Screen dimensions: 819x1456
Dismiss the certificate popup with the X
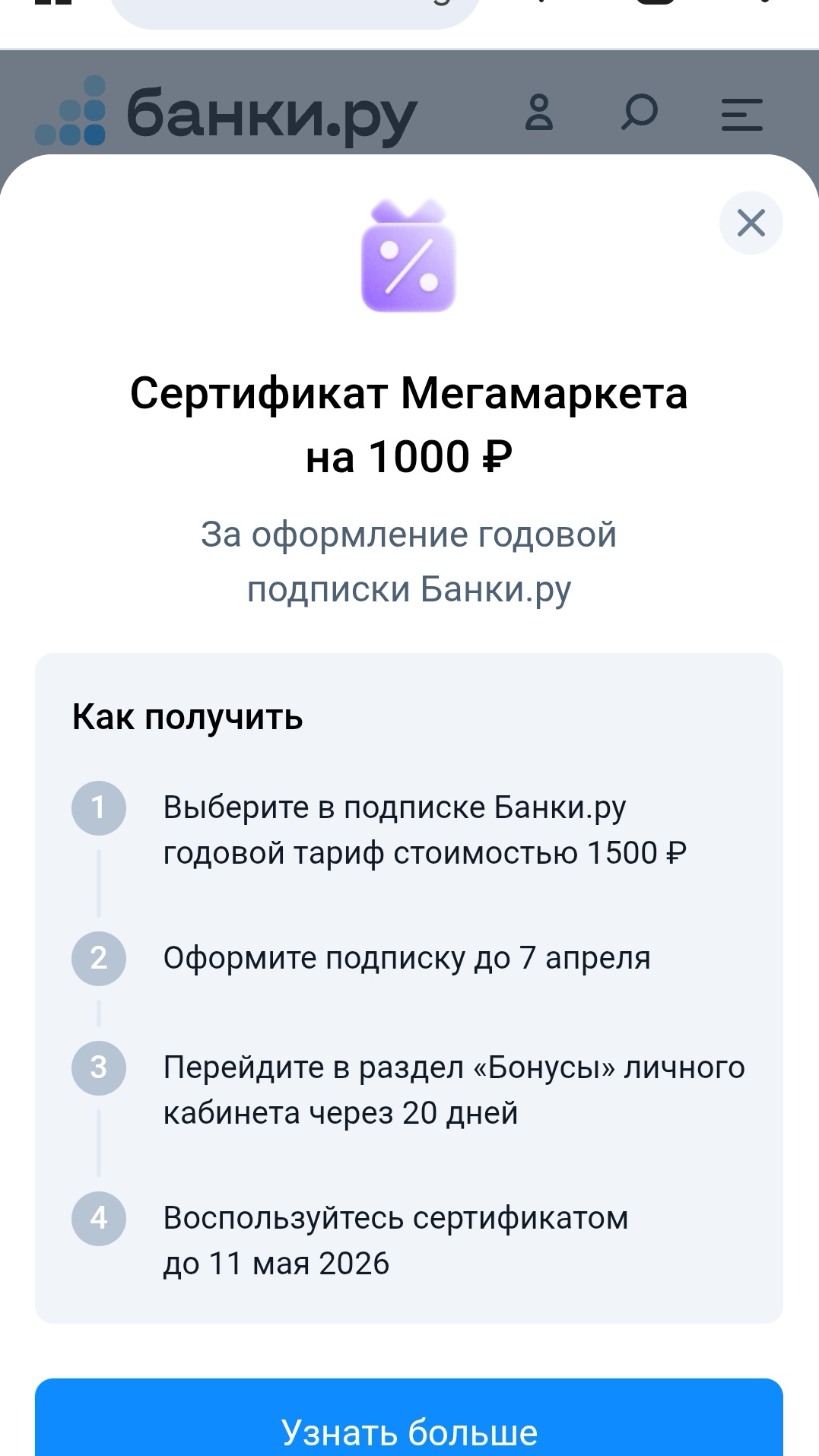751,224
